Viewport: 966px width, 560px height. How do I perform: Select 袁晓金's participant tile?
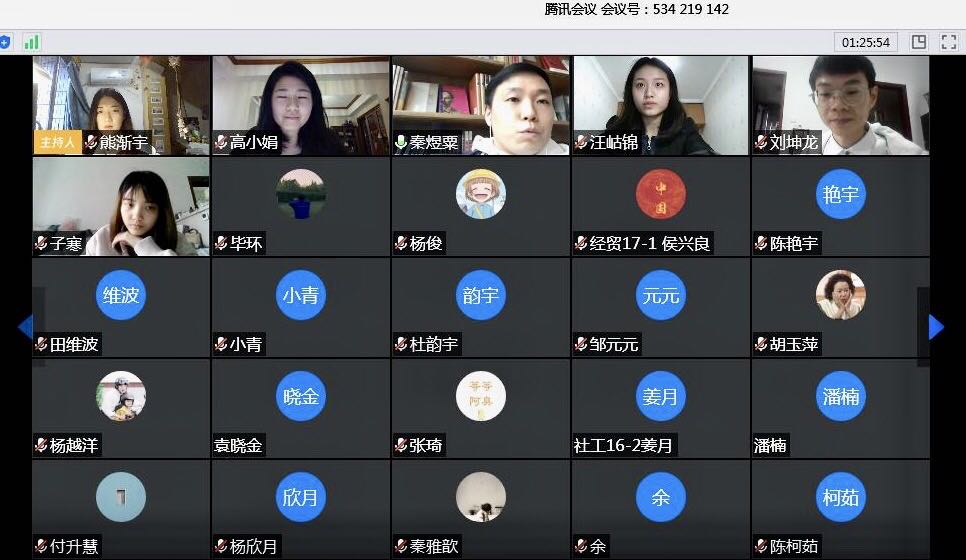click(300, 408)
